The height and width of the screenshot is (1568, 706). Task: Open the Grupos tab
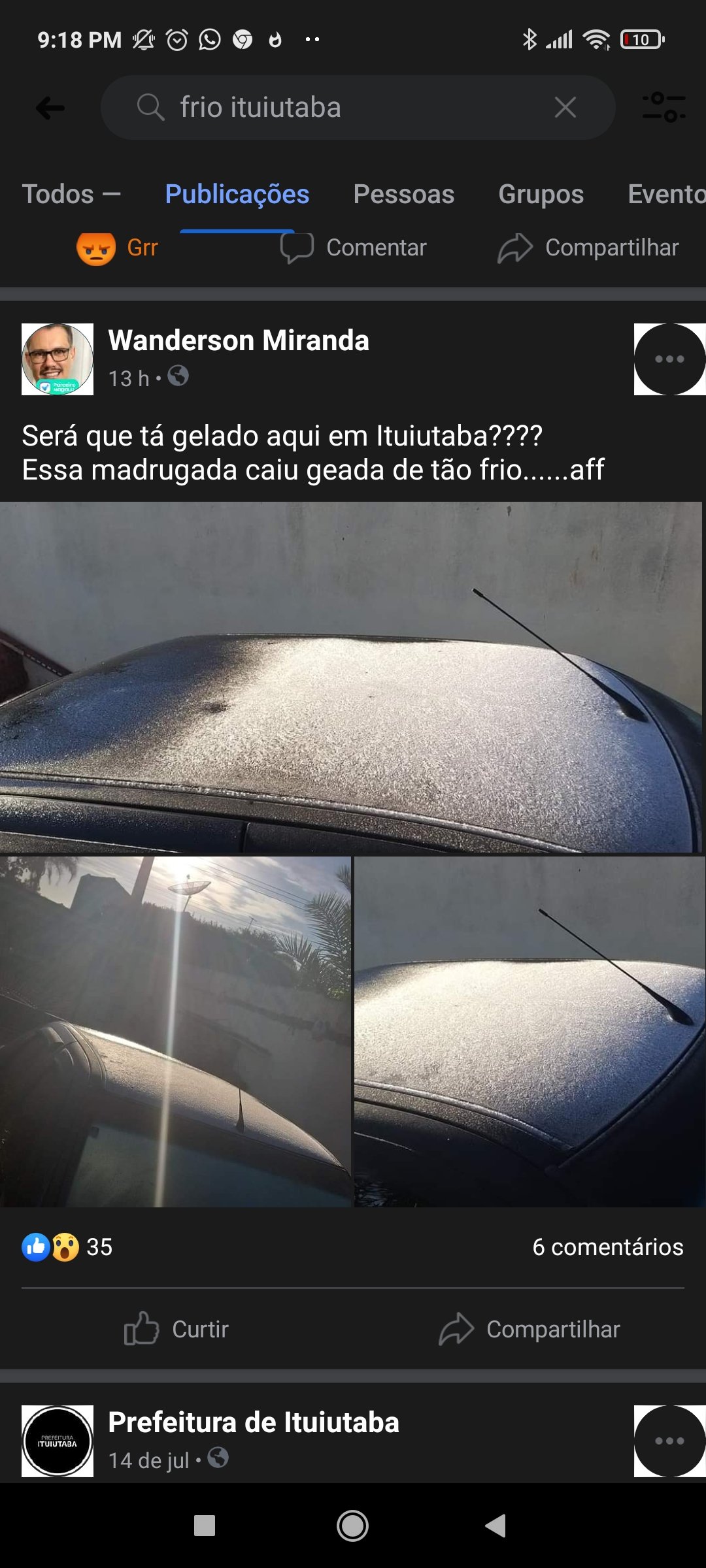pyautogui.click(x=541, y=194)
